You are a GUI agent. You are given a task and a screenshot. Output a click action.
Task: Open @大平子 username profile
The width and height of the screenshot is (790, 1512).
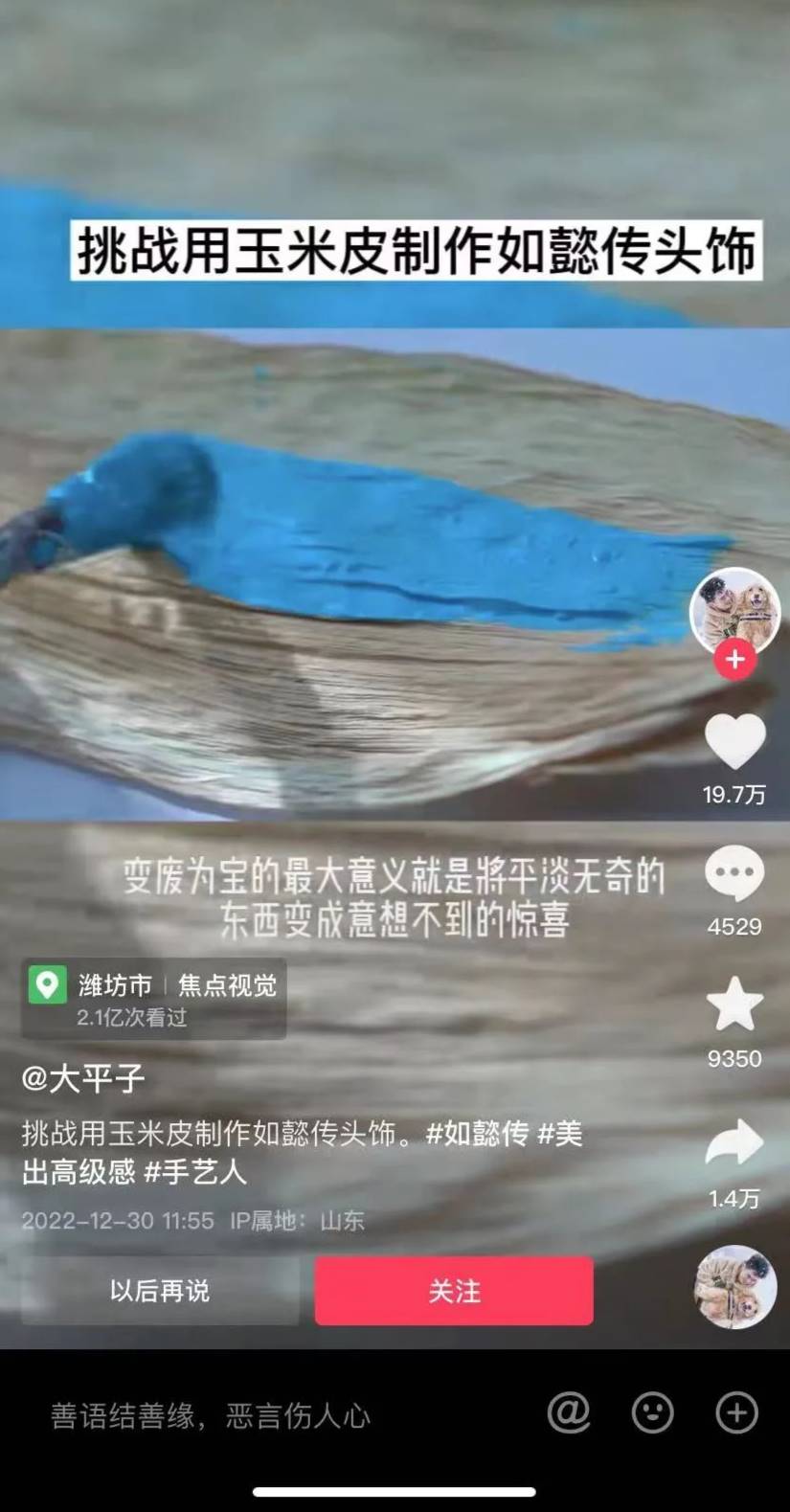pyautogui.click(x=83, y=1079)
